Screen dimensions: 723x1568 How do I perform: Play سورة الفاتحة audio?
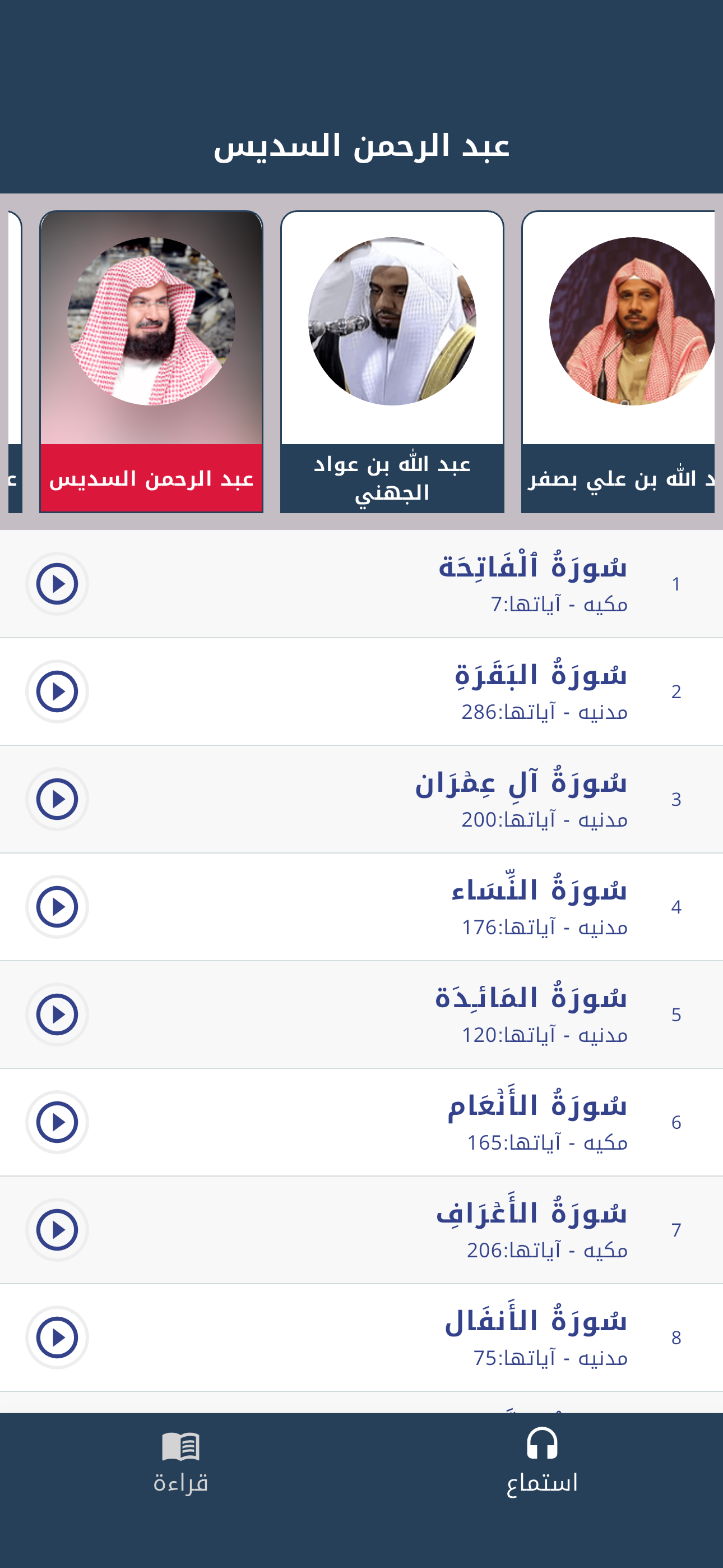click(x=58, y=583)
